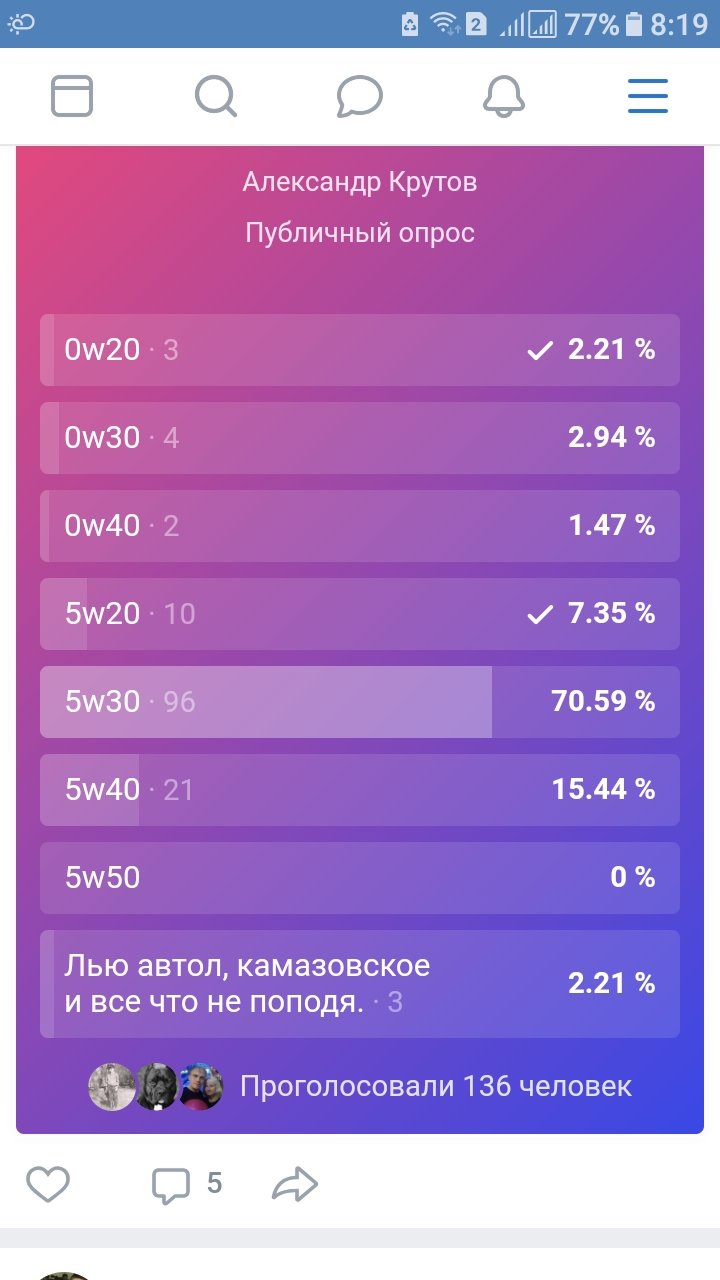Select the 5w40 poll option
This screenshot has height=1280, width=720.
360,790
